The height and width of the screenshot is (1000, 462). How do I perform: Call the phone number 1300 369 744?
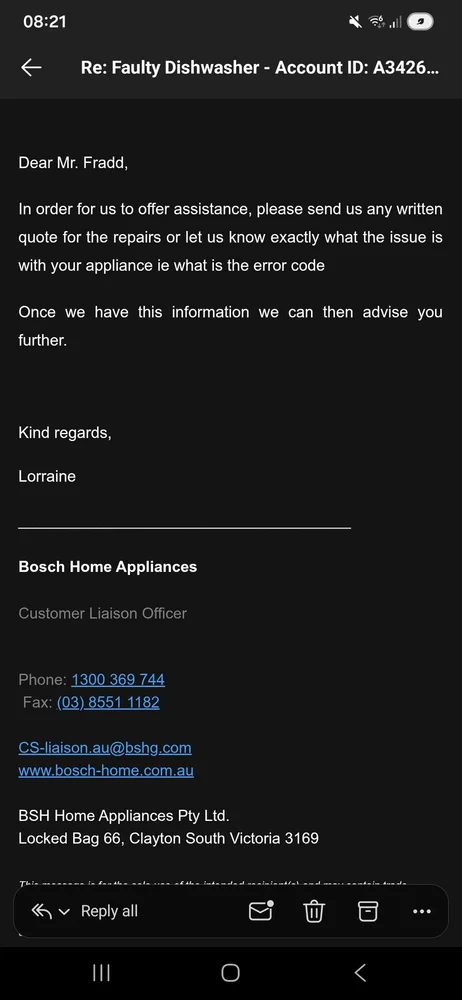[x=118, y=679]
